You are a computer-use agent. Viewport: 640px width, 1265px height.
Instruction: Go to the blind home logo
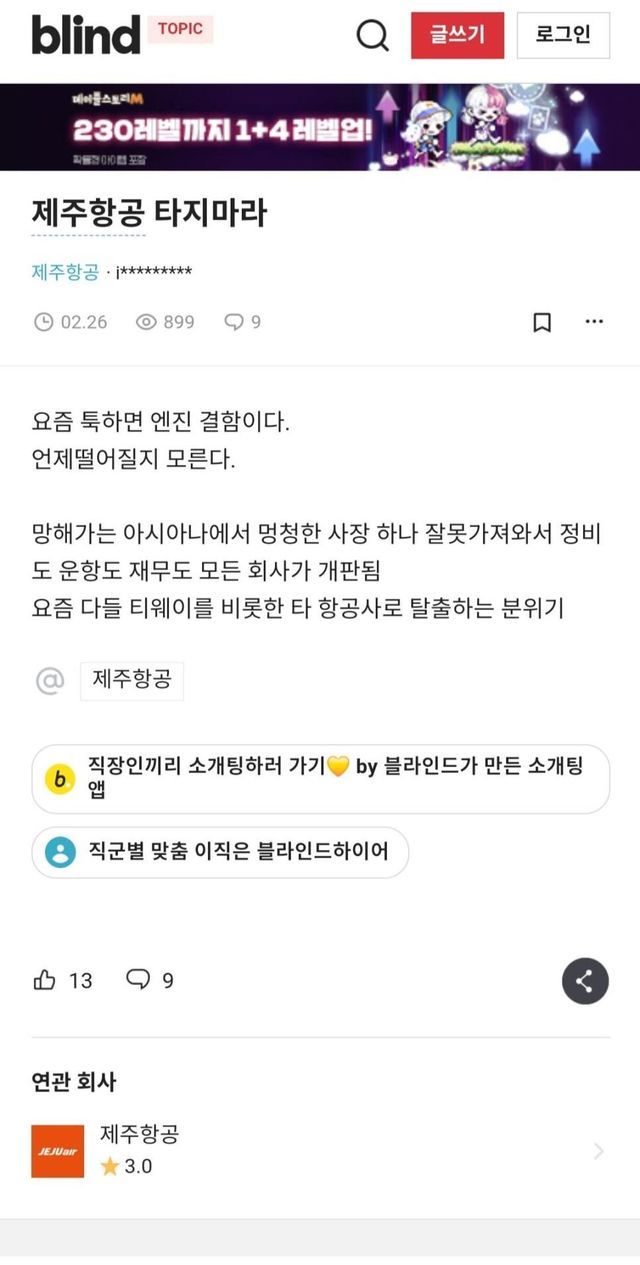86,35
